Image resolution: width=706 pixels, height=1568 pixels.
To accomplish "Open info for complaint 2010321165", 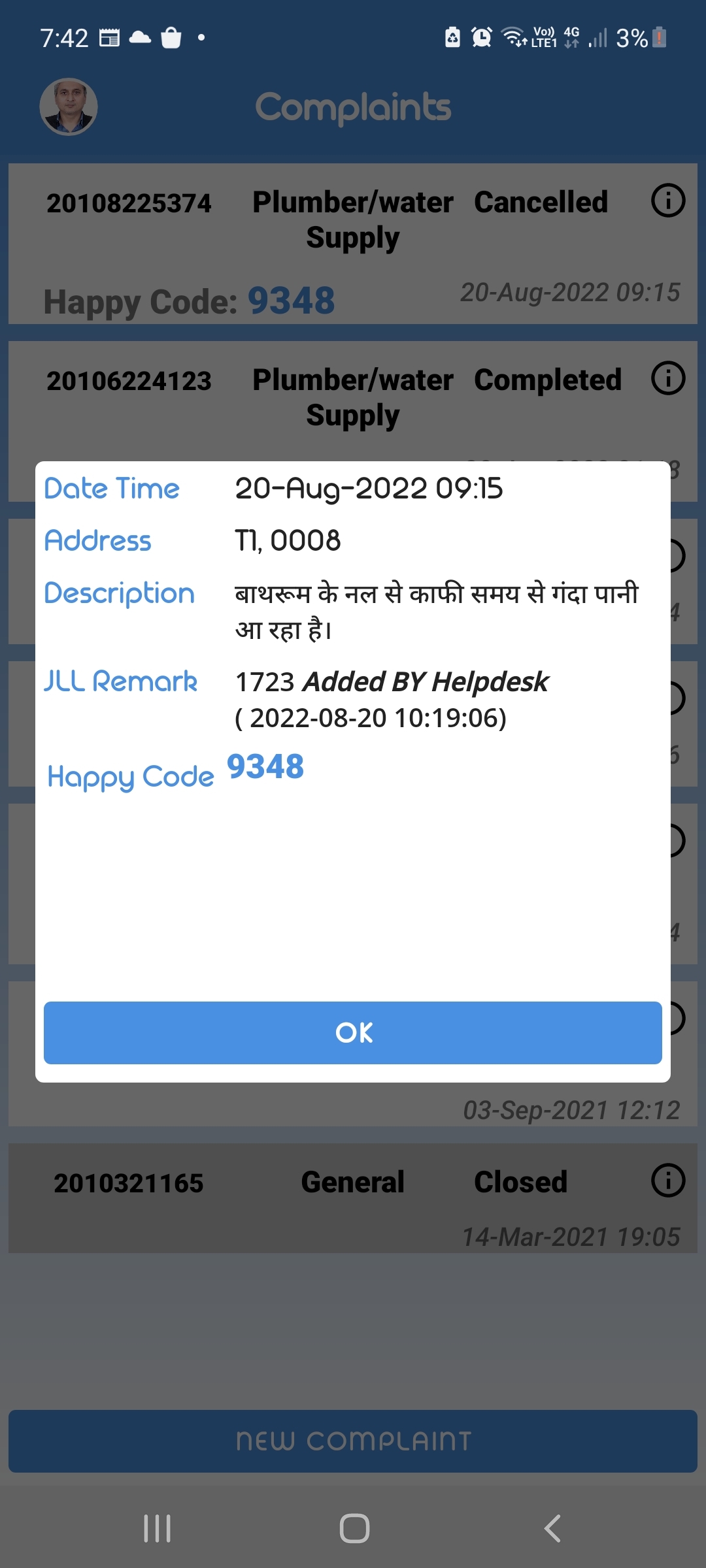I will (x=668, y=1181).
